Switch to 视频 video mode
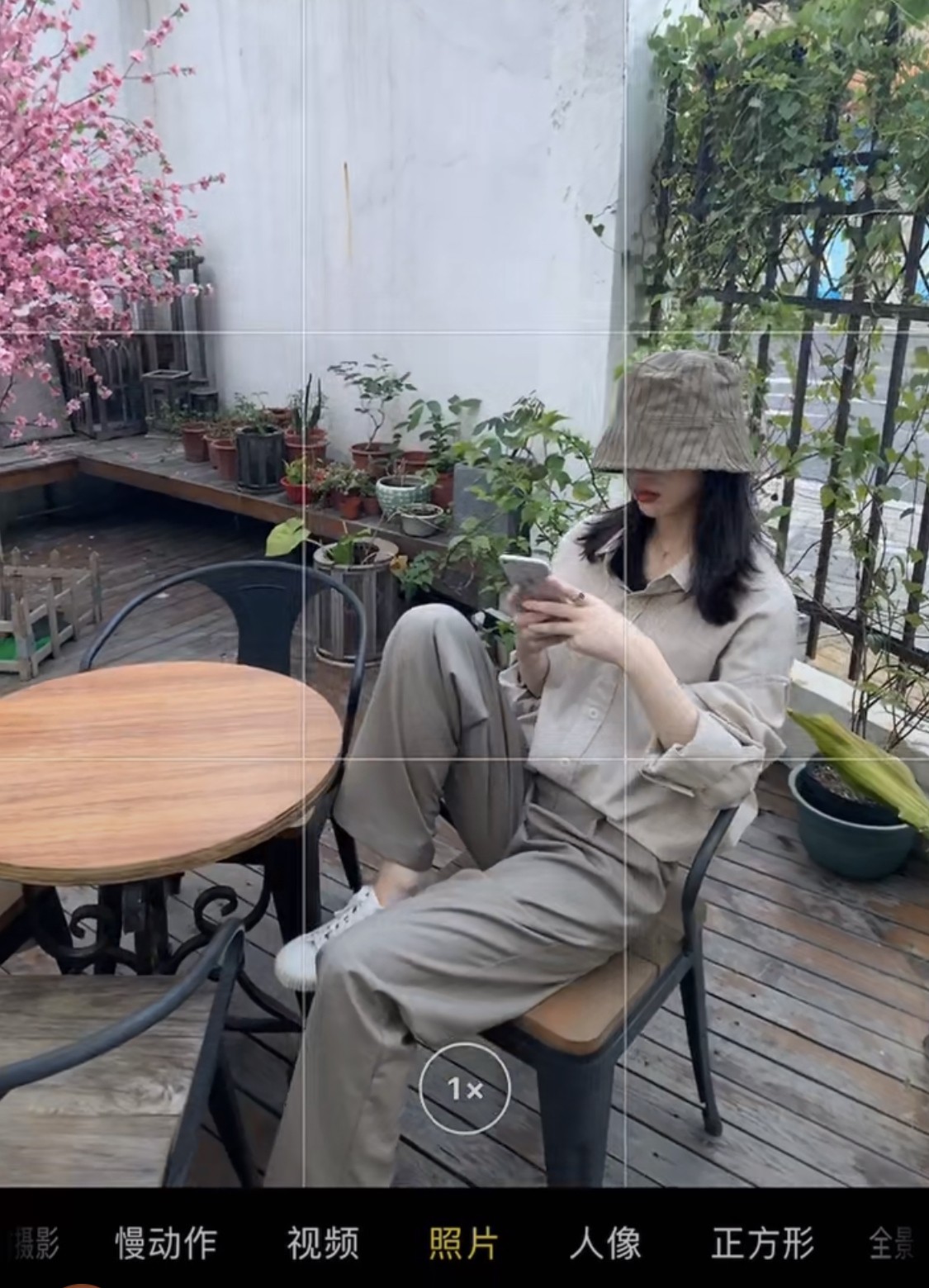The height and width of the screenshot is (1288, 929). pyautogui.click(x=323, y=1243)
